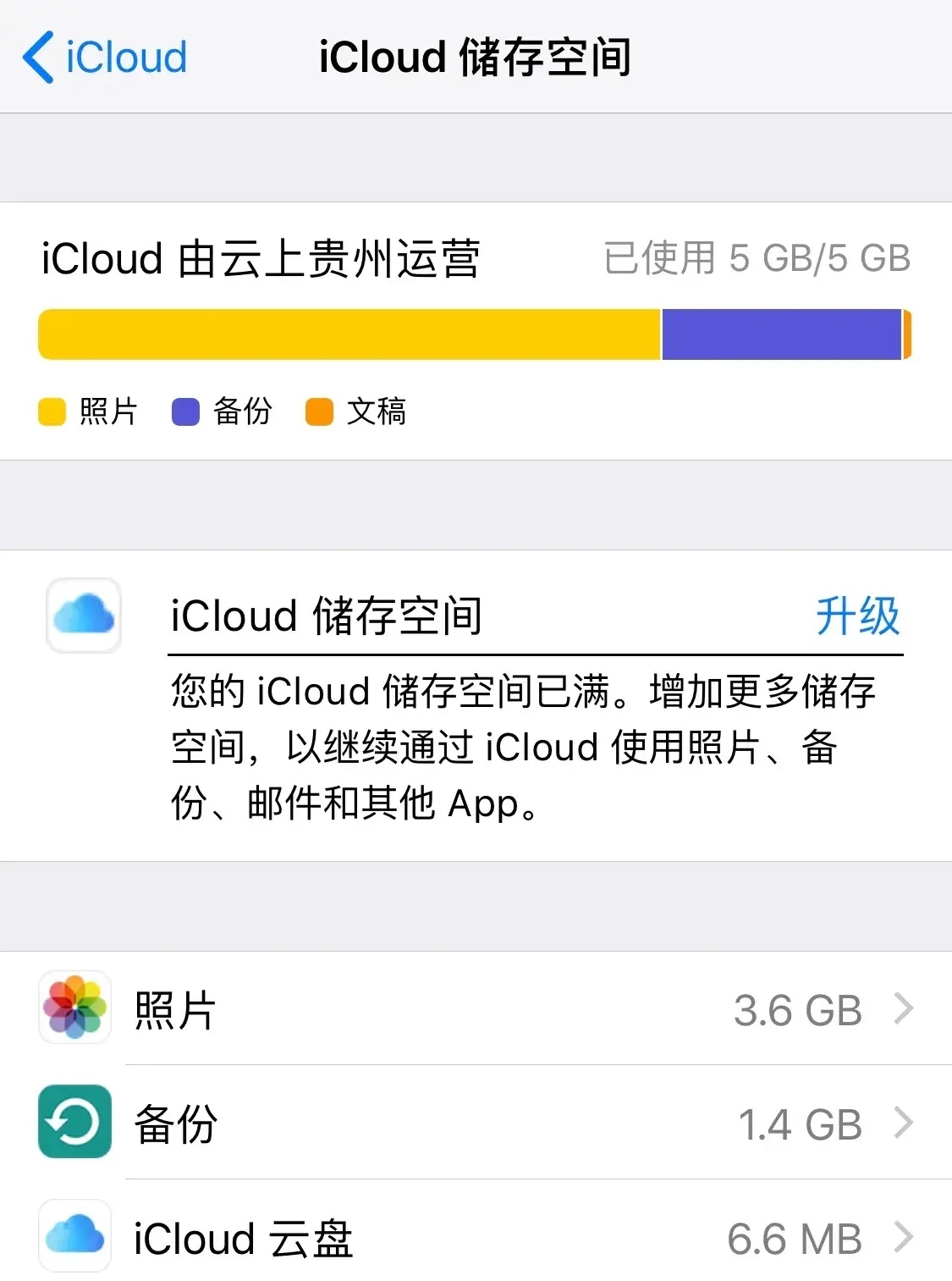The image size is (952, 1281).
Task: Tap the storage usage progress bar
Action: click(476, 334)
